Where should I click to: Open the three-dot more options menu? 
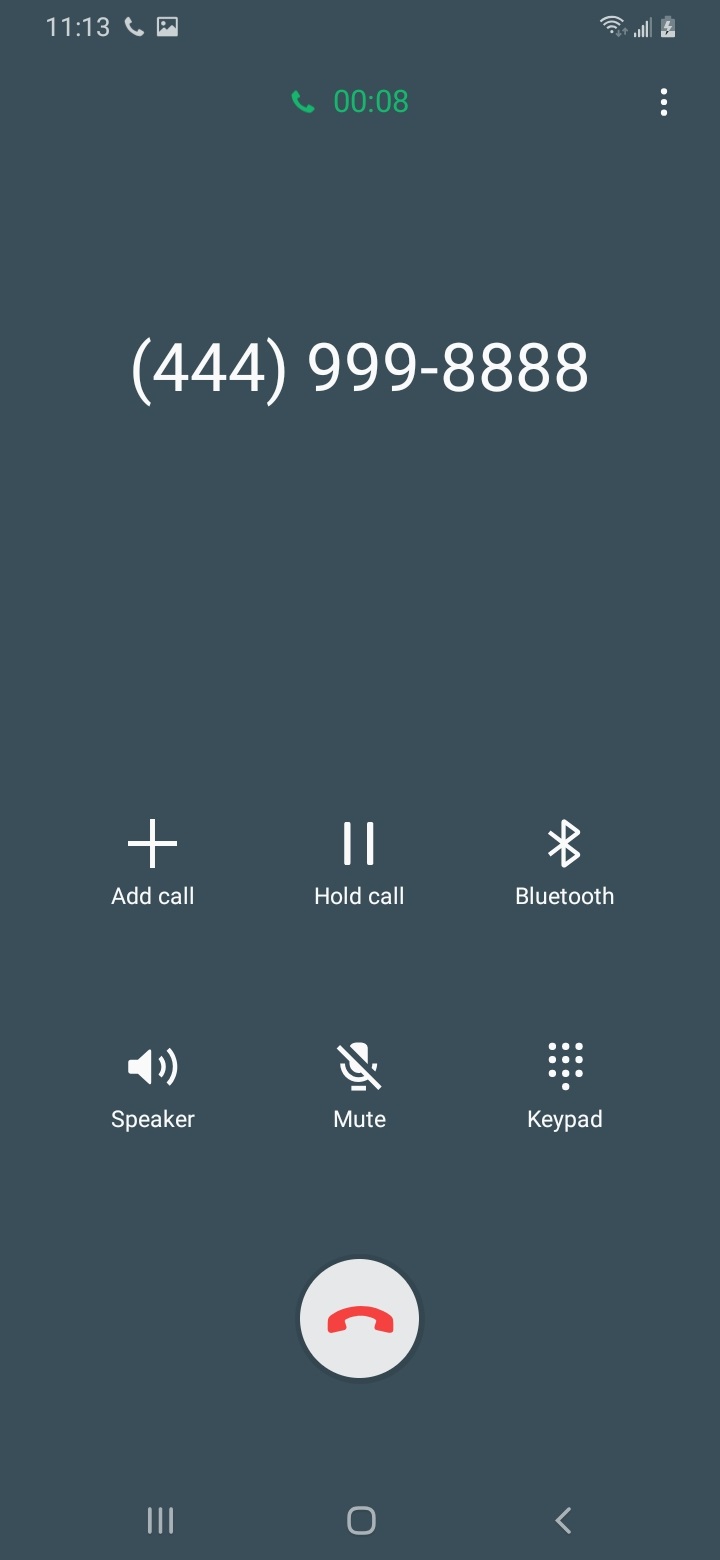[663, 102]
